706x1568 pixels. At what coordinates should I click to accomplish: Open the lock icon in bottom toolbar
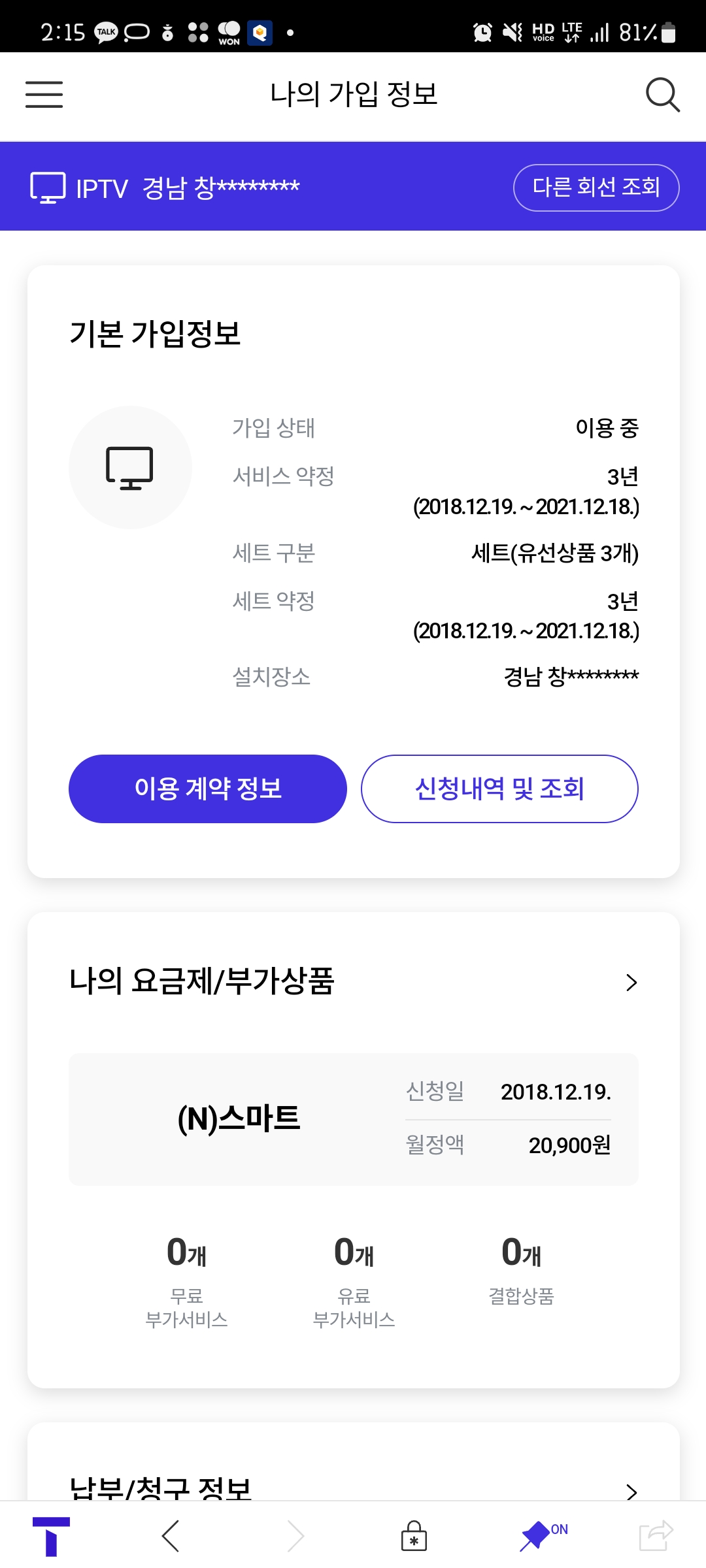pos(414,1535)
